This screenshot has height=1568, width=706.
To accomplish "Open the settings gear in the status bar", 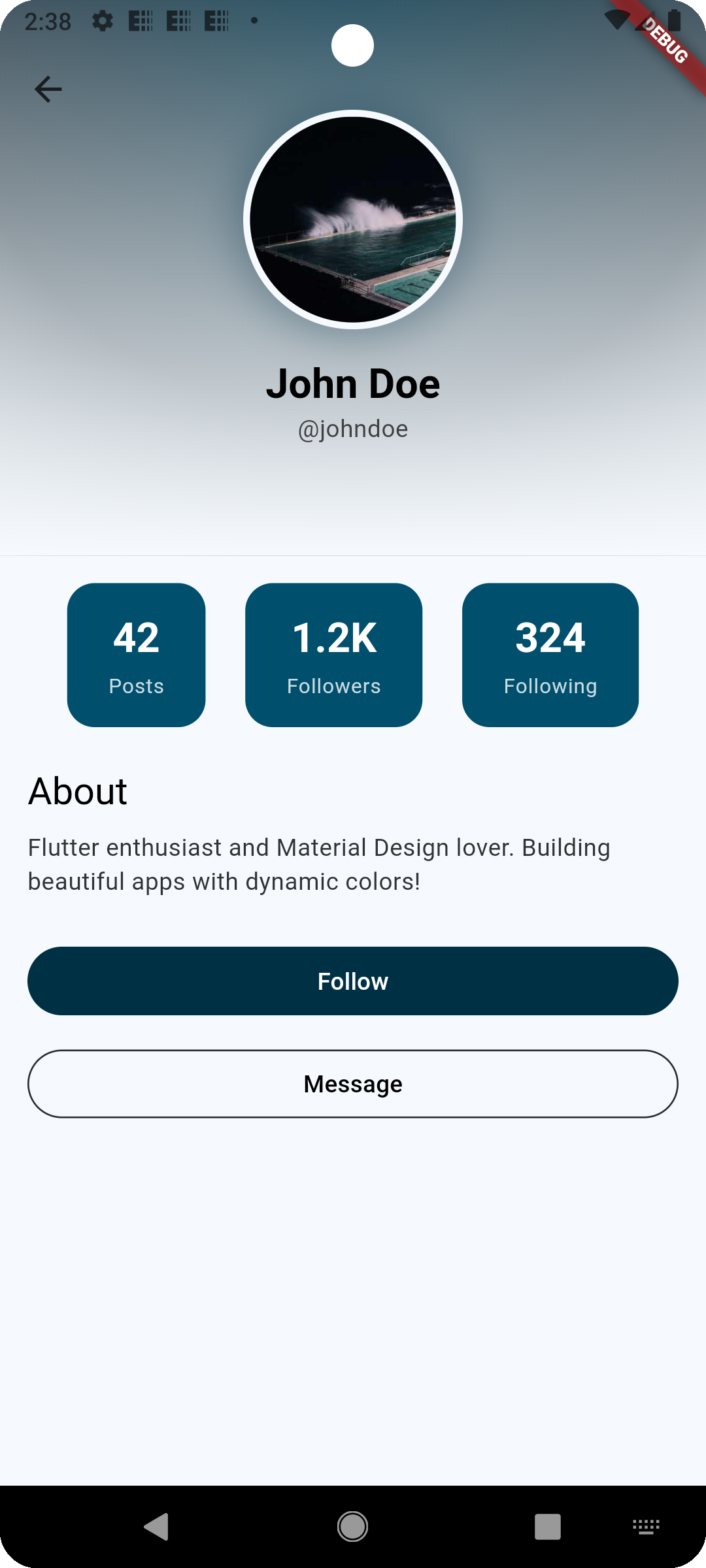I will click(103, 21).
